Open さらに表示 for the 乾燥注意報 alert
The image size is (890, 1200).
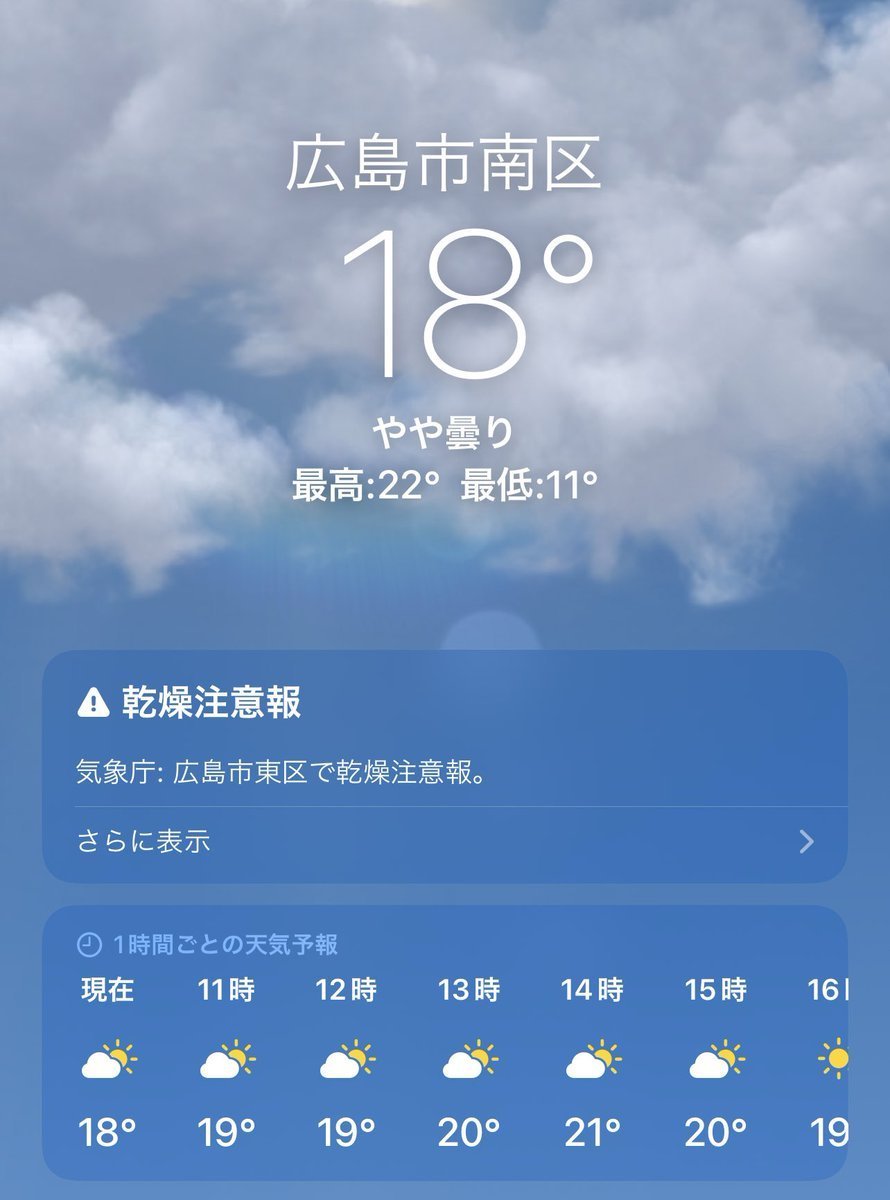coord(444,841)
